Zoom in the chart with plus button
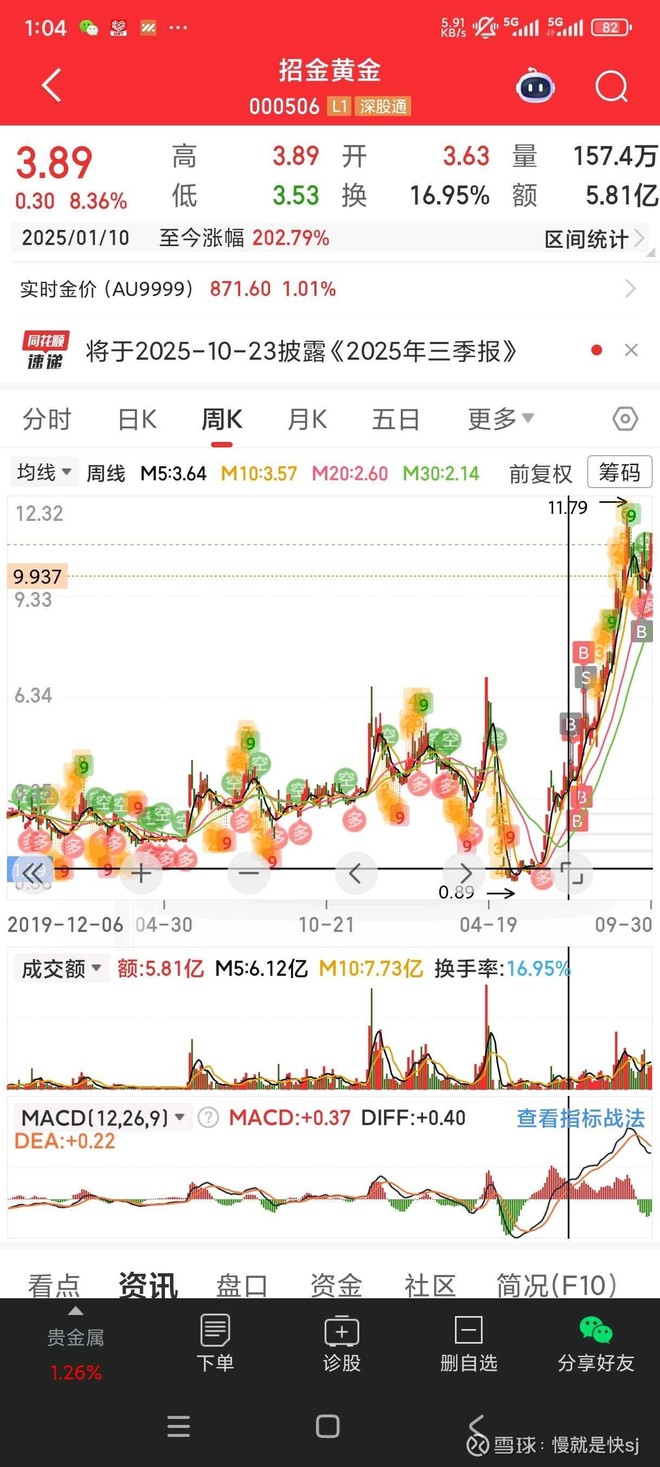This screenshot has height=1467, width=660. point(141,873)
